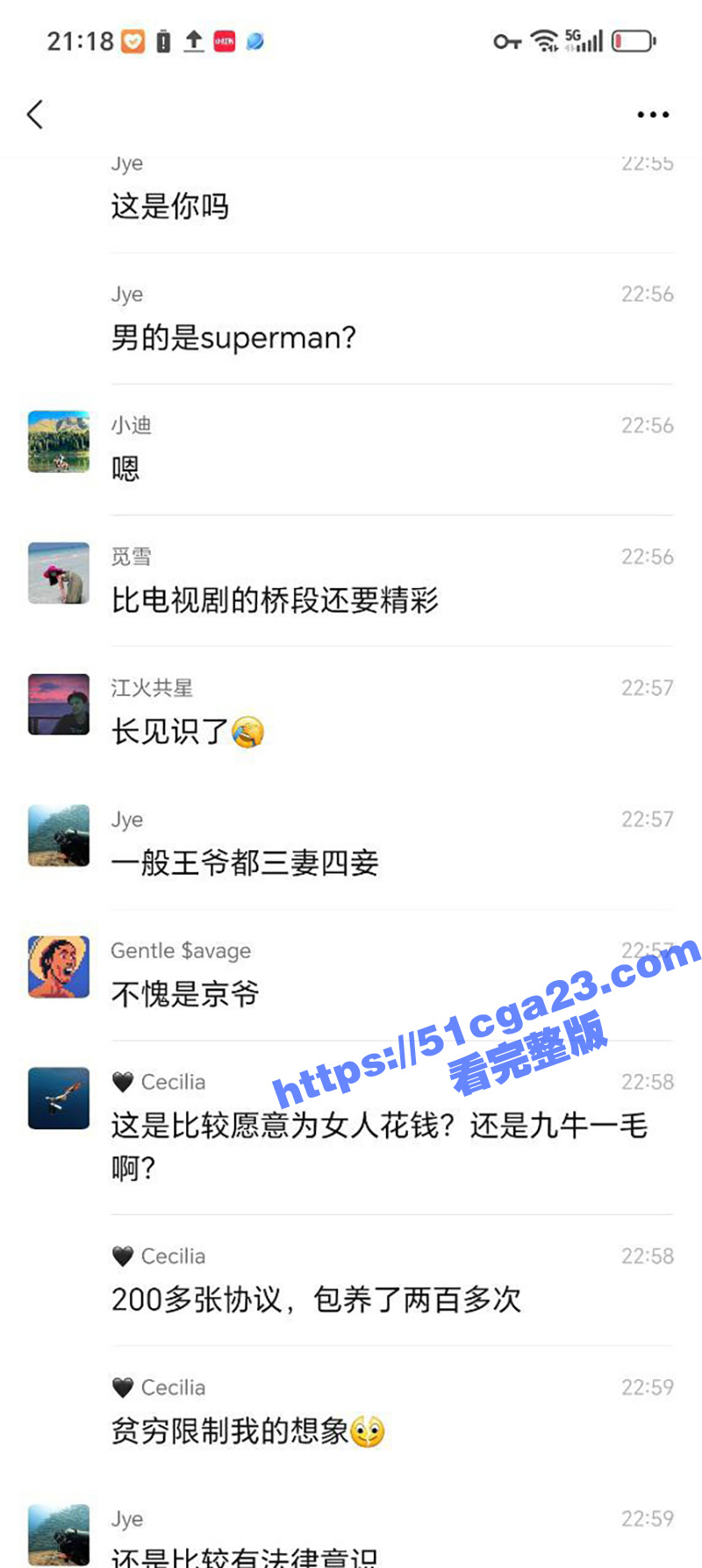Open the blue browser icon in status bar
Screen dimensions: 702x1568
click(254, 39)
